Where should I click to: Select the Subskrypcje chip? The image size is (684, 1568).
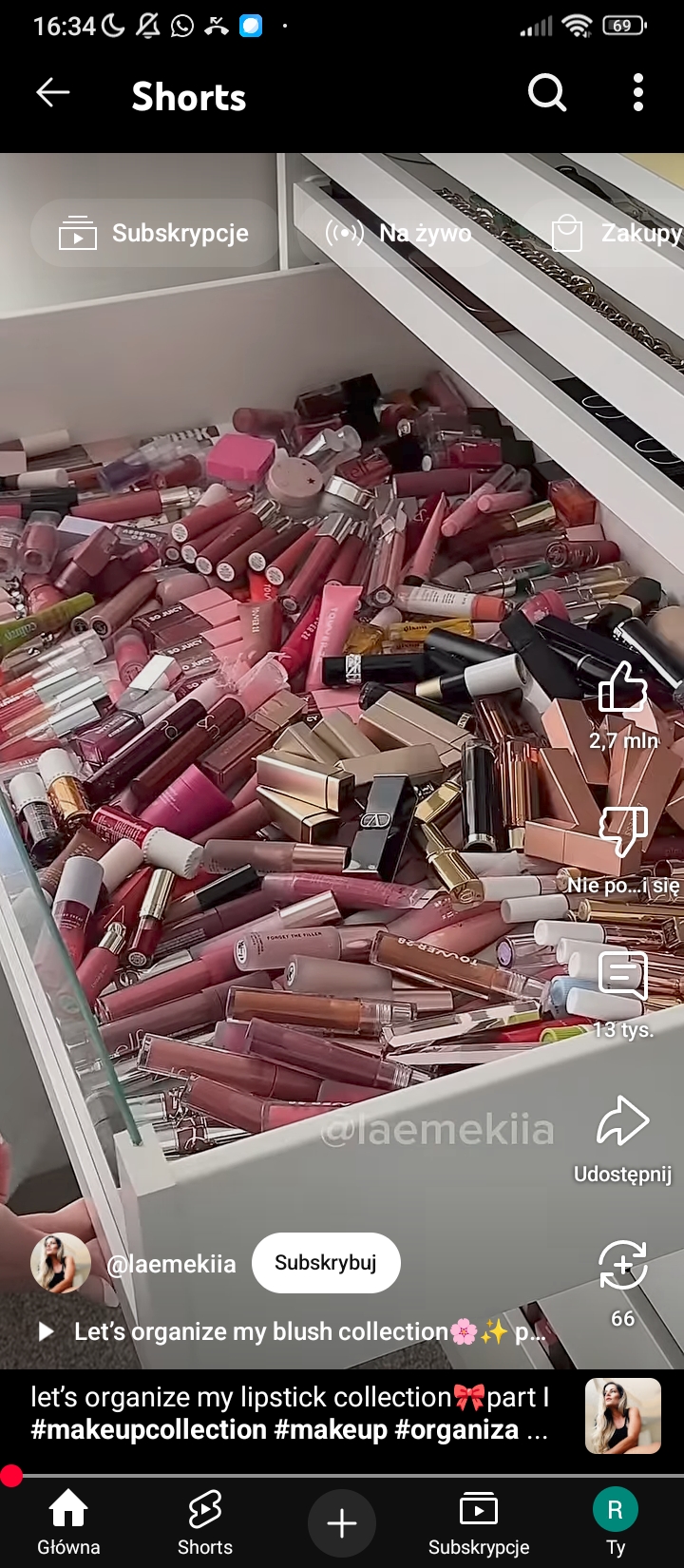coord(155,233)
